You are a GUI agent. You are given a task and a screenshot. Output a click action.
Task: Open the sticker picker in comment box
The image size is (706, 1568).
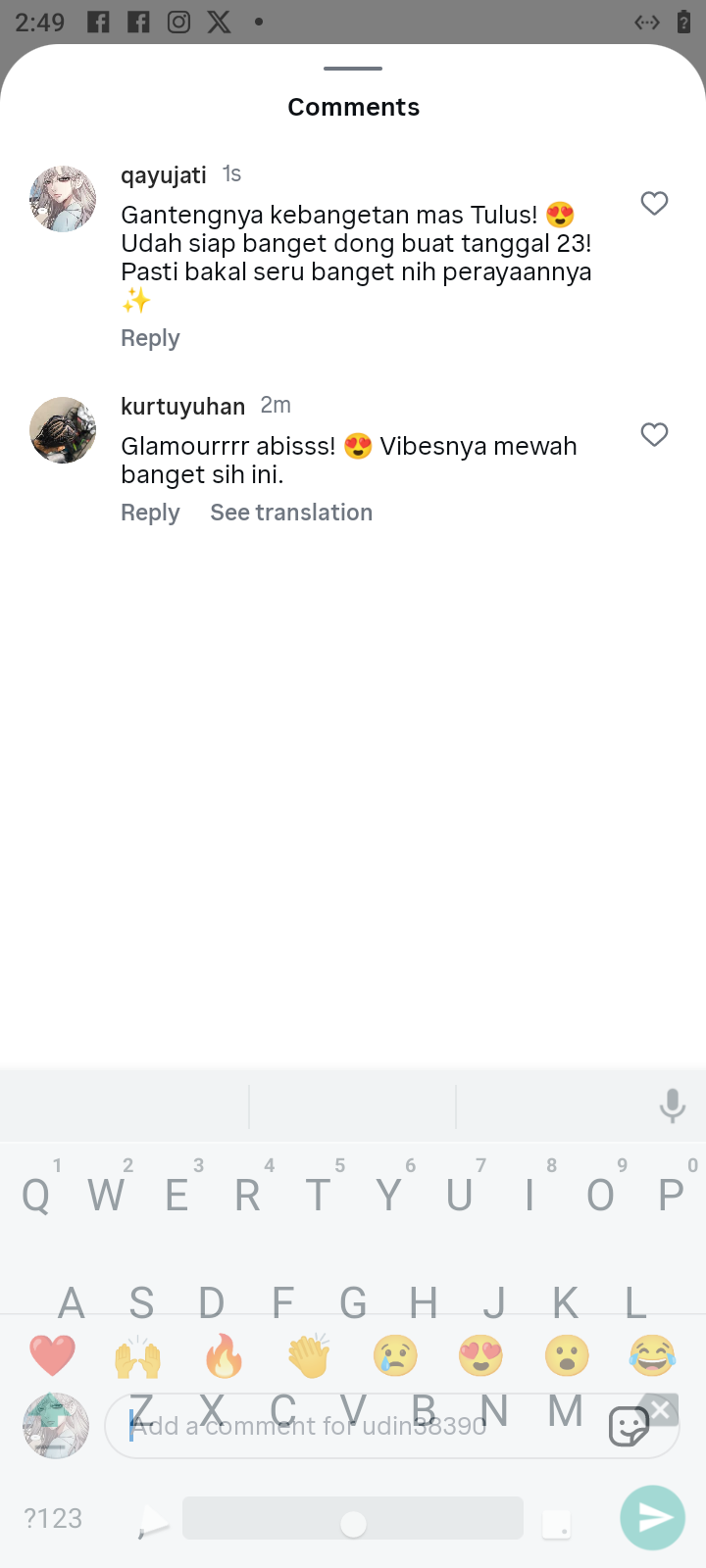(629, 1427)
